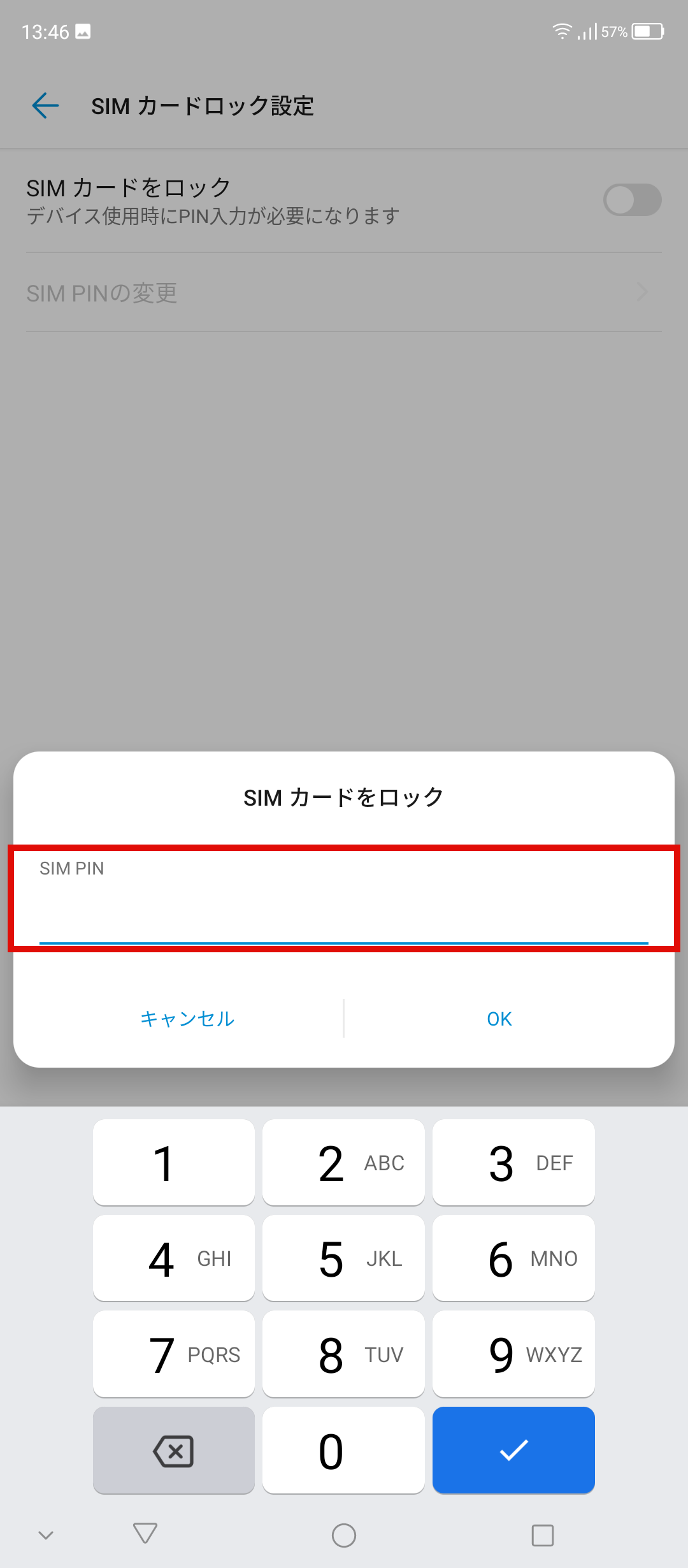Image resolution: width=688 pixels, height=1568 pixels.
Task: Enter digit 5 JKL on the keypad
Action: (343, 1258)
